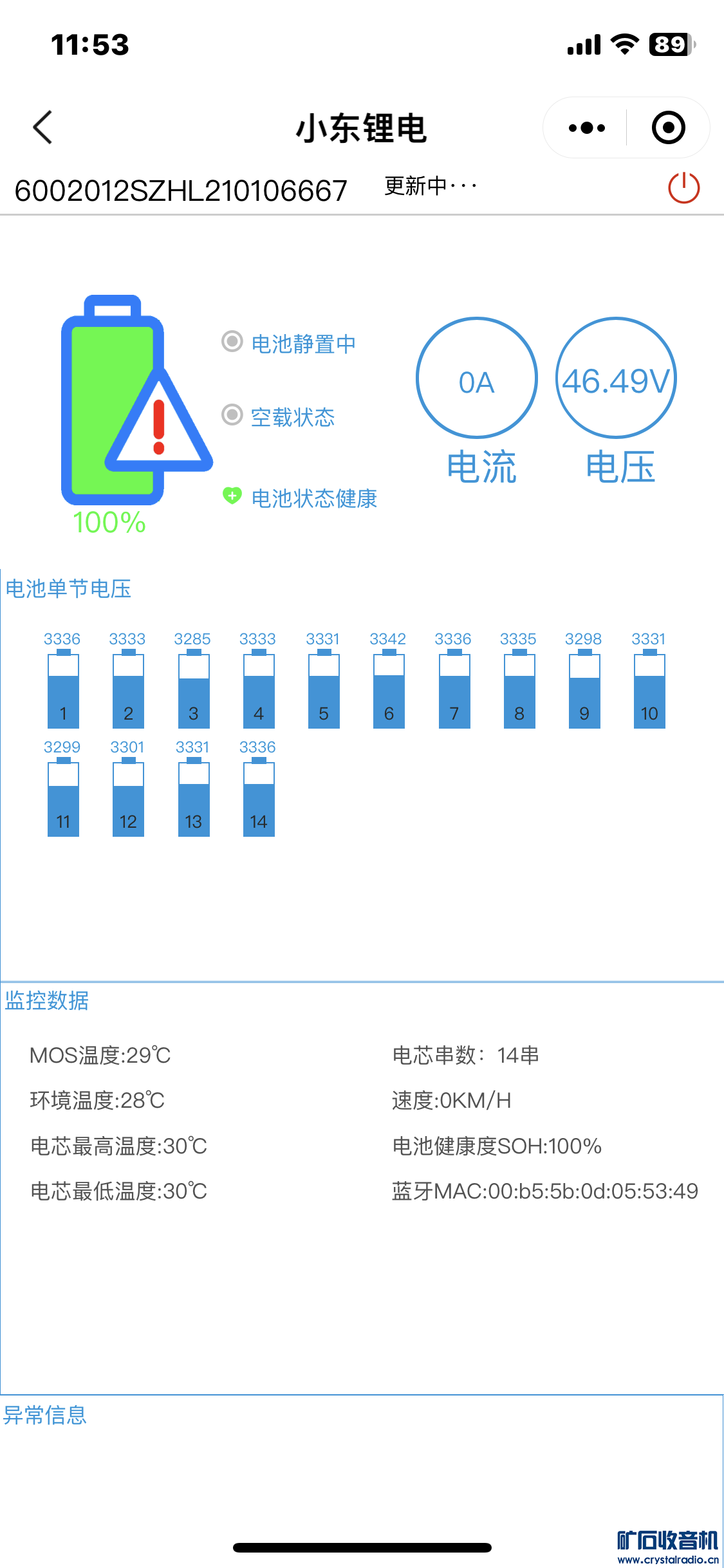Image resolution: width=724 pixels, height=1568 pixels.
Task: Open the mini program more options menu
Action: [x=586, y=128]
